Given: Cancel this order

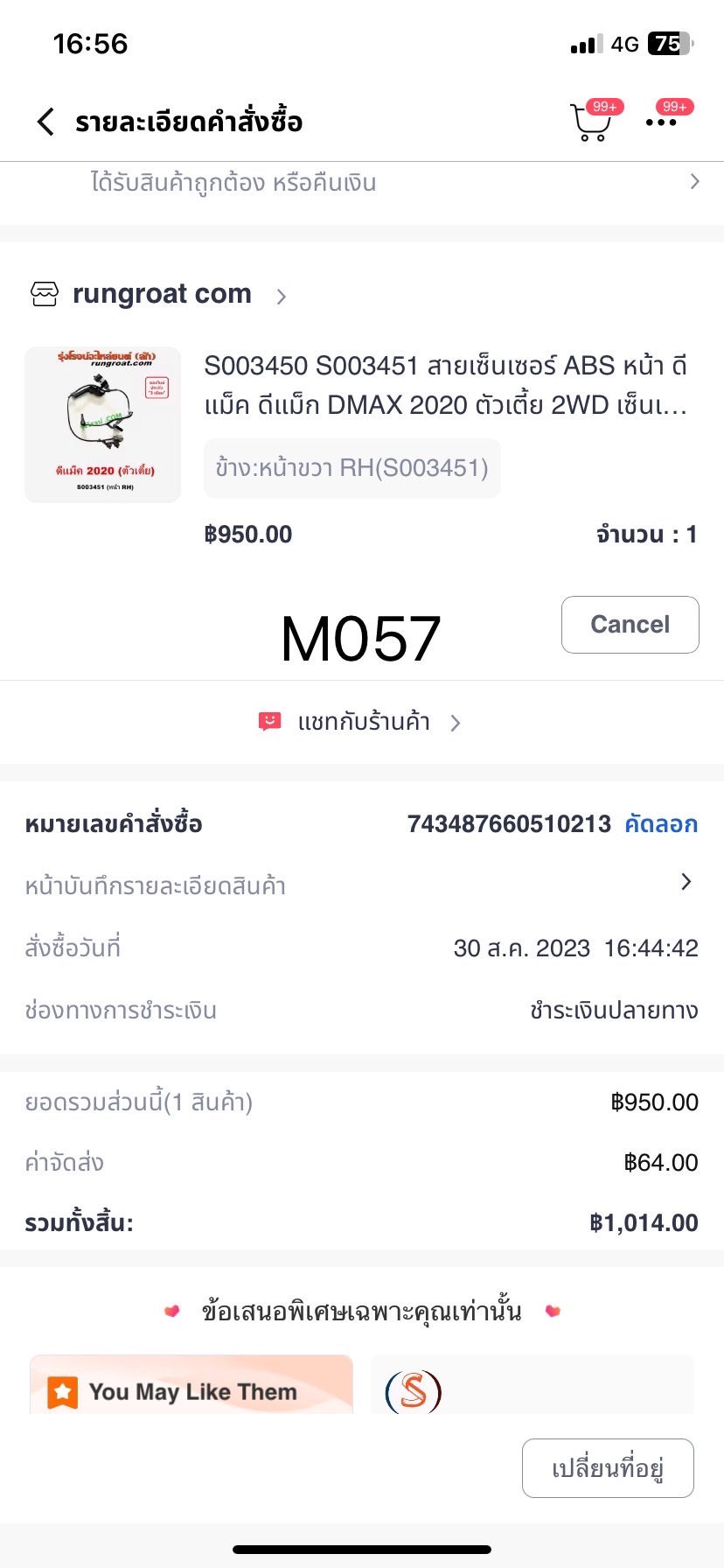Looking at the screenshot, I should coord(630,625).
